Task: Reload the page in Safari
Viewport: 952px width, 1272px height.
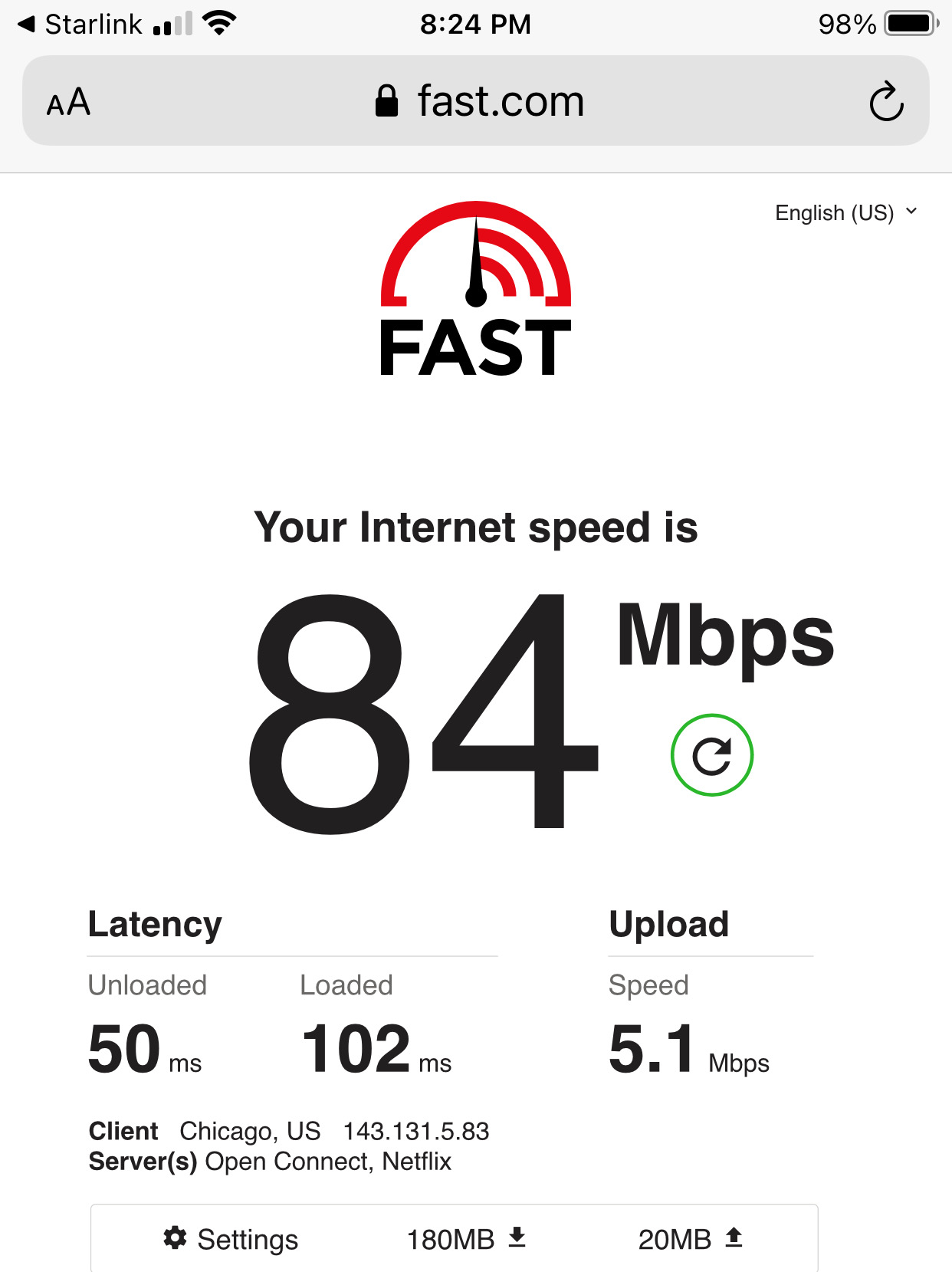Action: (886, 101)
